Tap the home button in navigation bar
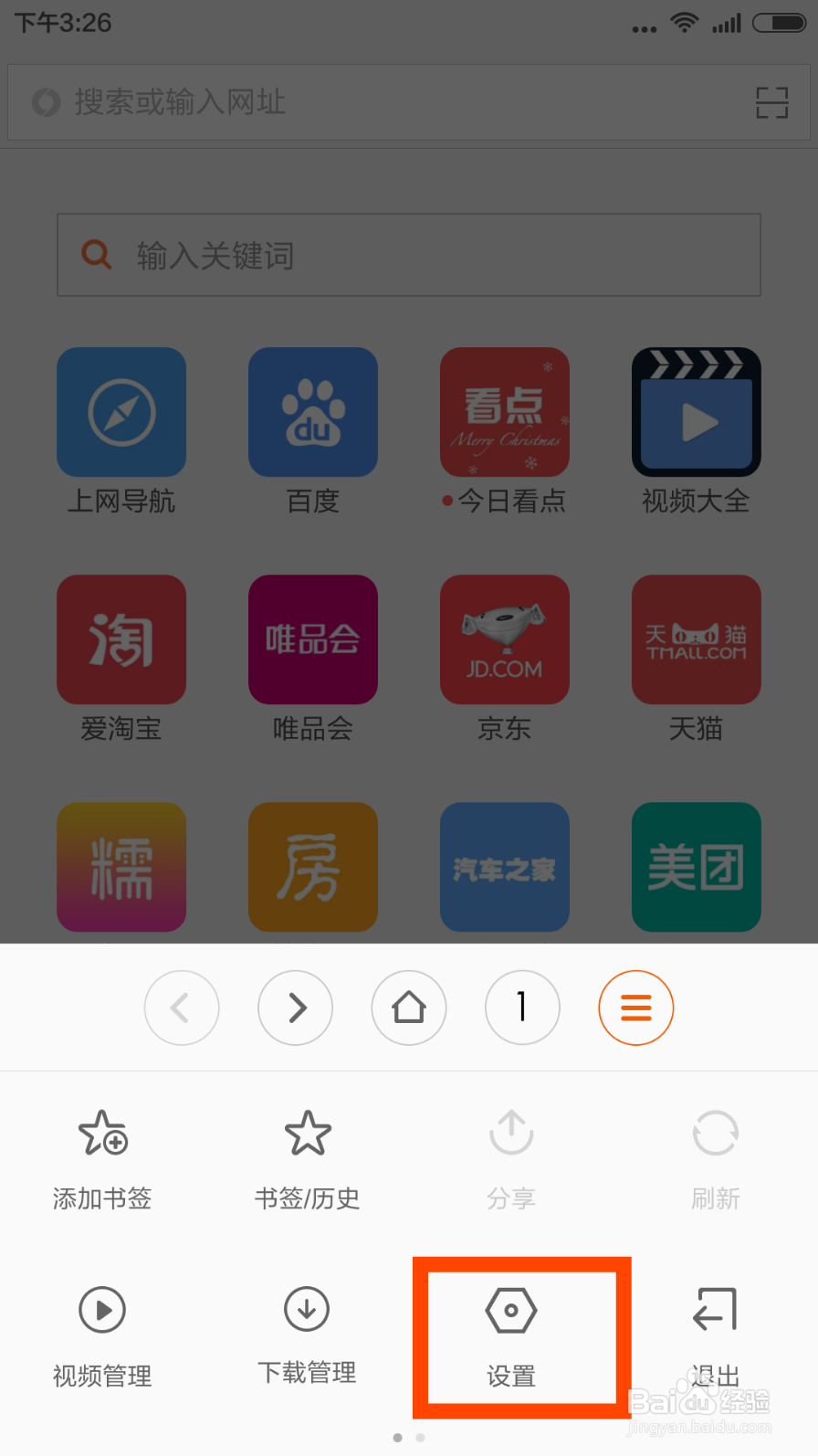818x1456 pixels. pyautogui.click(x=408, y=1008)
